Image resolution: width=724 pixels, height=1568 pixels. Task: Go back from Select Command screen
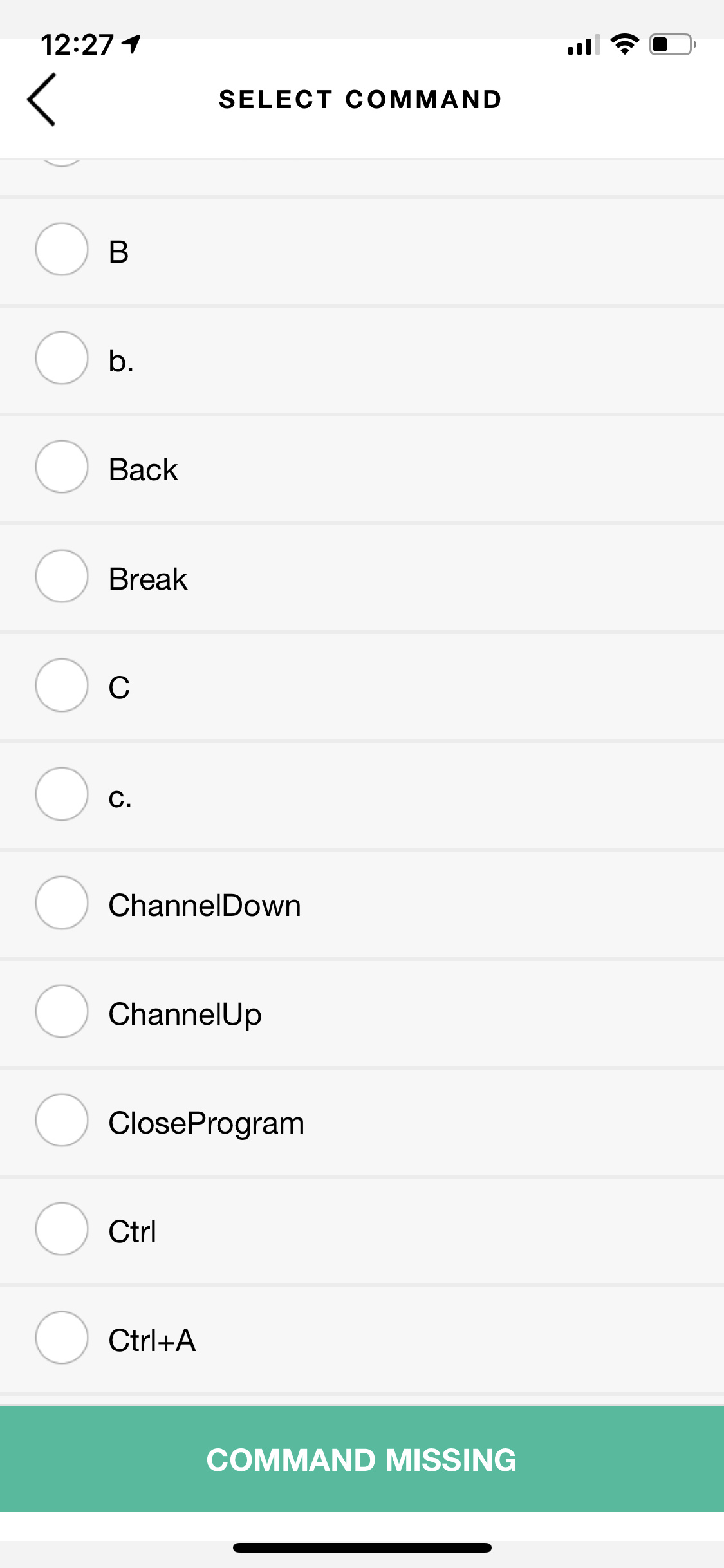pos(42,100)
